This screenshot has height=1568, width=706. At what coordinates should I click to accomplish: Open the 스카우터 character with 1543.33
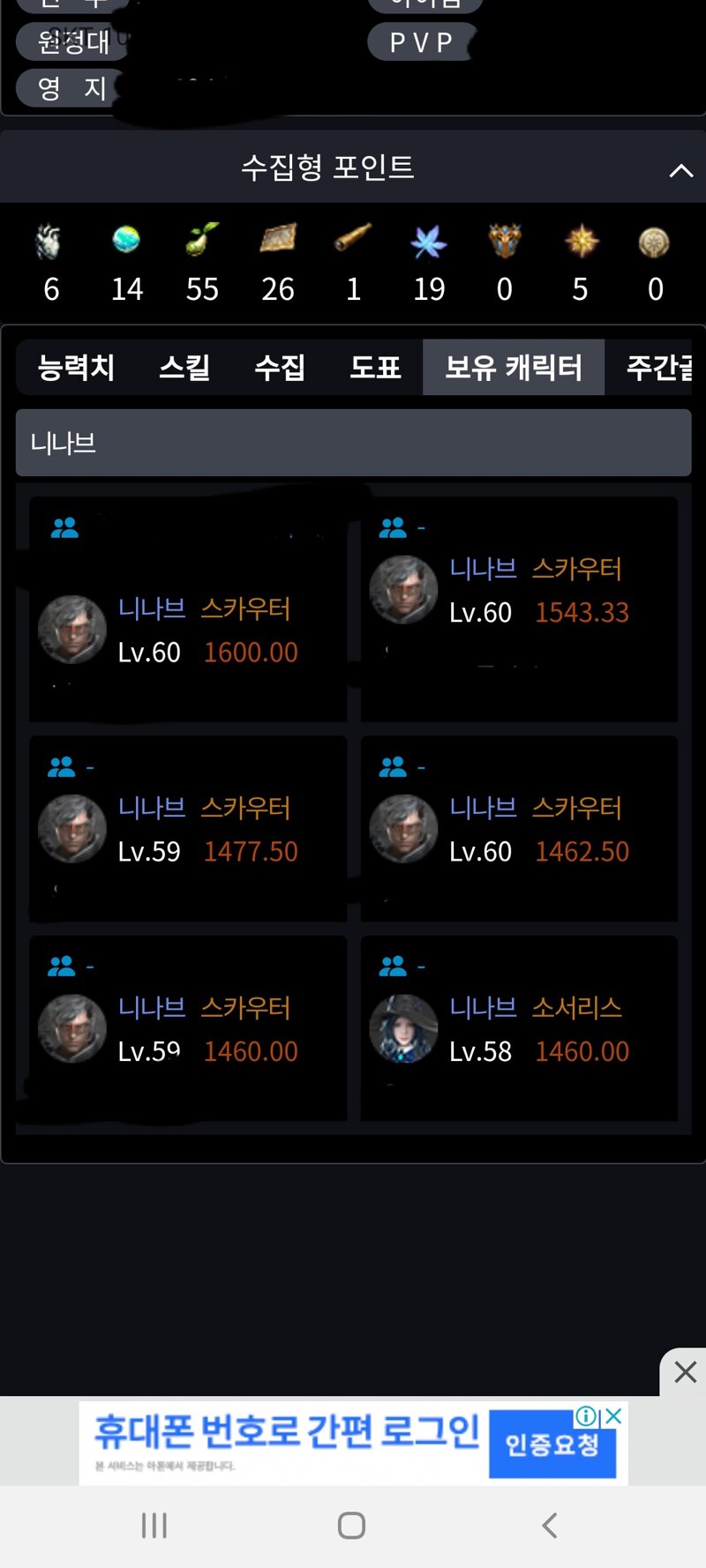pos(519,591)
